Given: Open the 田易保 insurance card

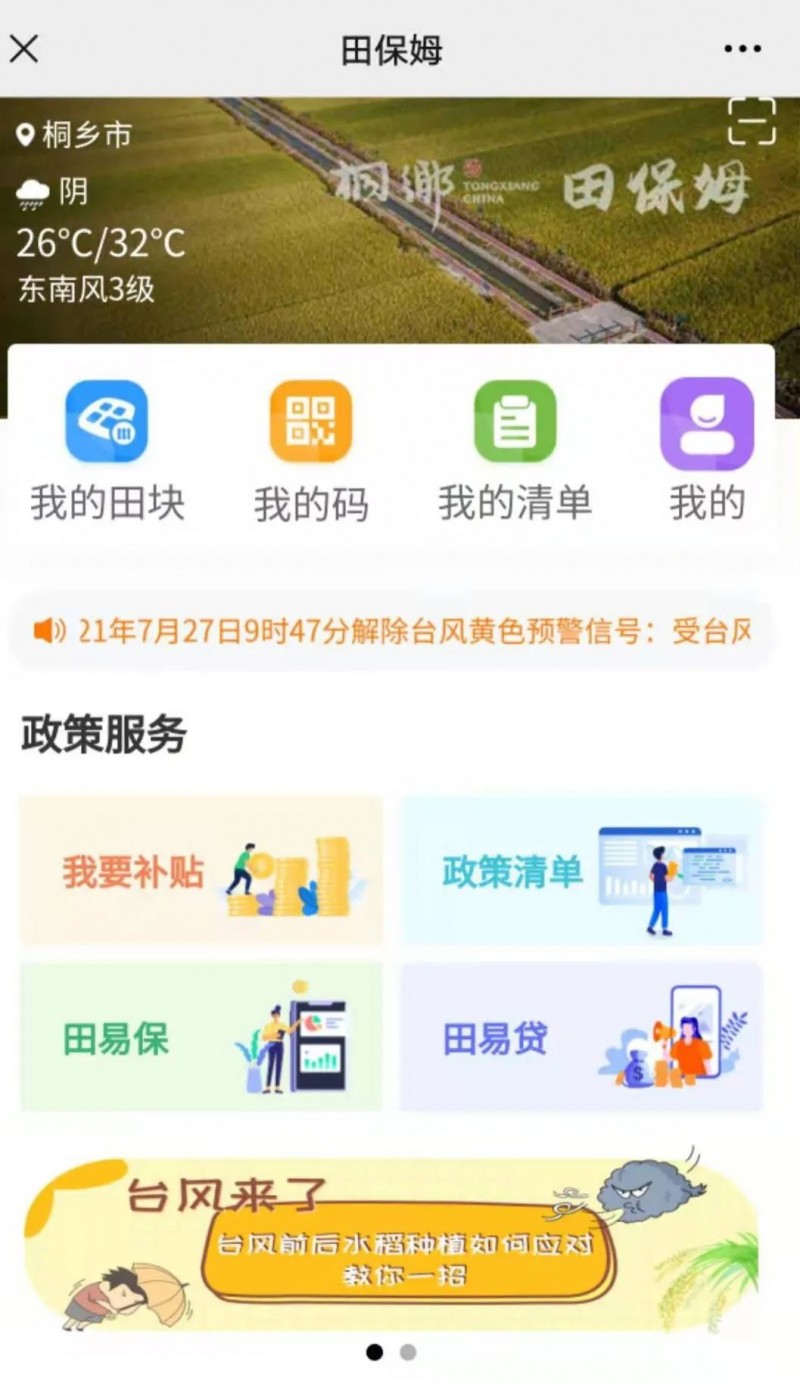Looking at the screenshot, I should pos(201,1037).
